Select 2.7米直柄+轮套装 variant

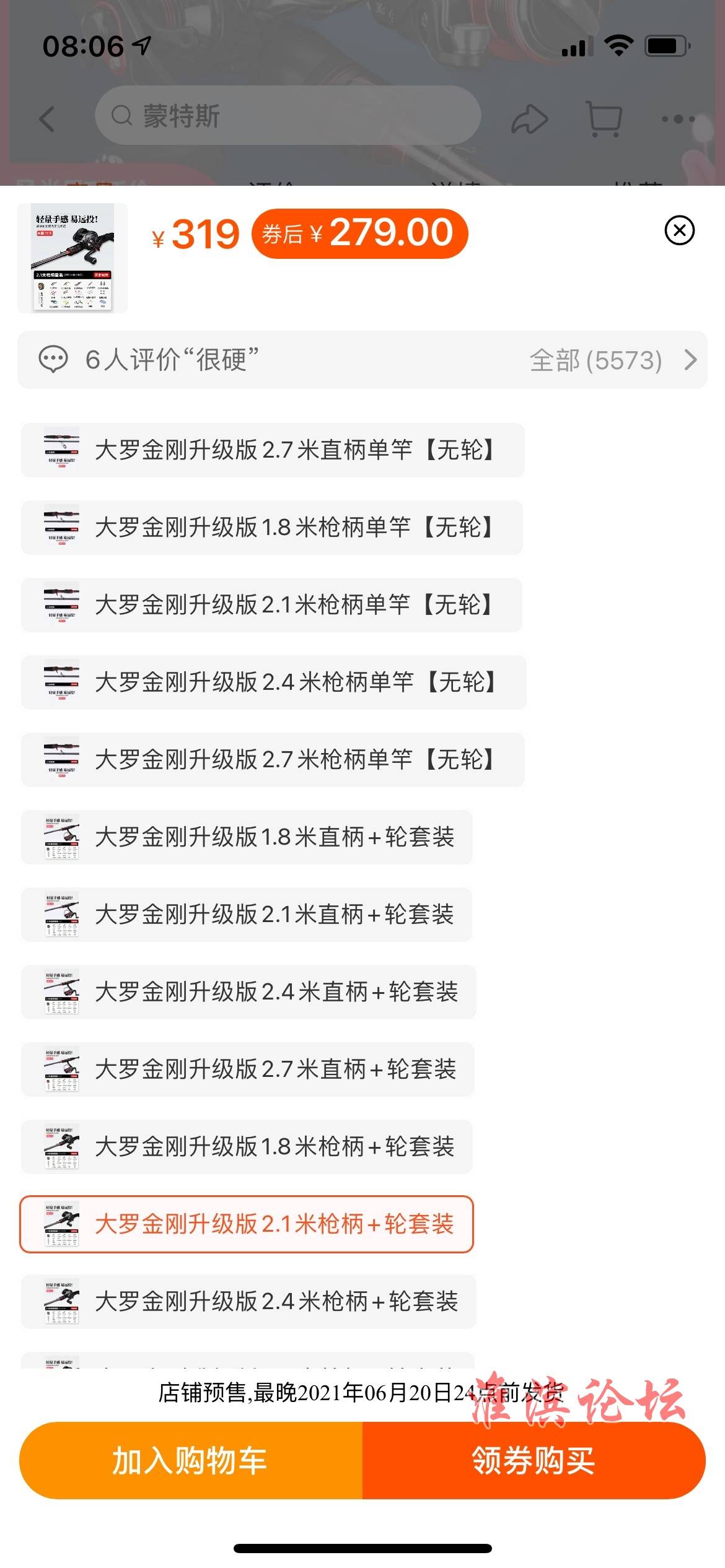point(248,1069)
